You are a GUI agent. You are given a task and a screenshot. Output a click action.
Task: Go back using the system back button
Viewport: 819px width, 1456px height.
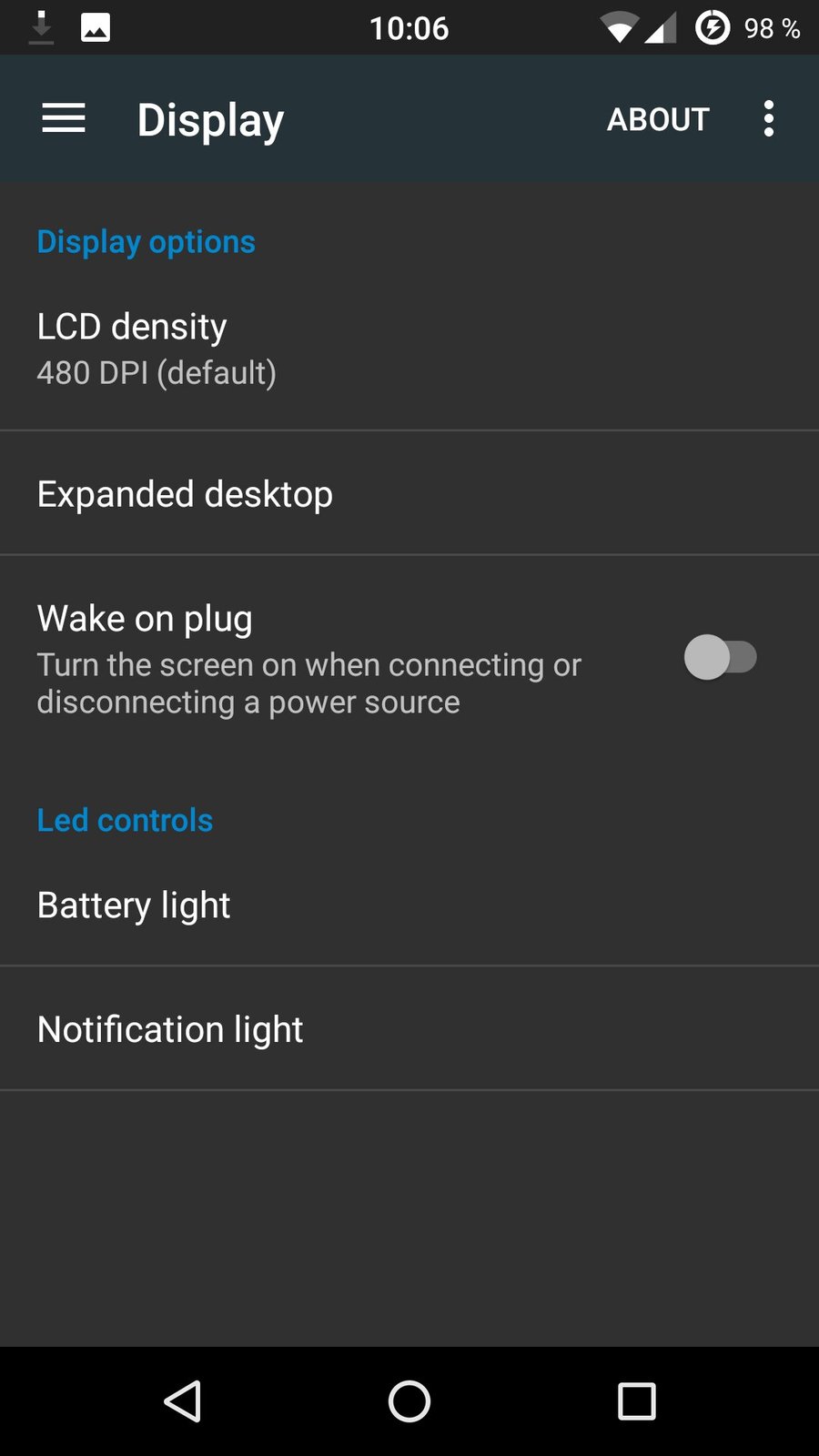182,1401
